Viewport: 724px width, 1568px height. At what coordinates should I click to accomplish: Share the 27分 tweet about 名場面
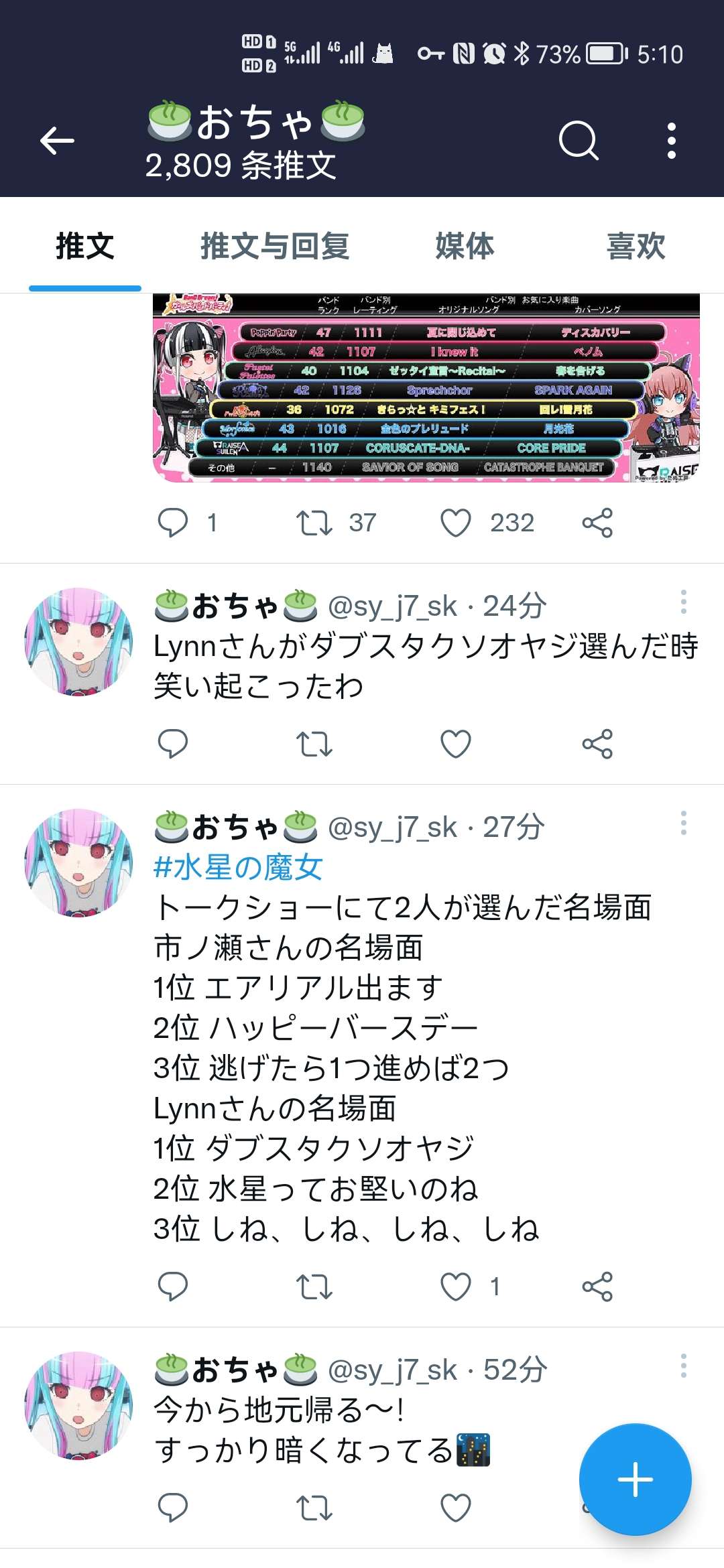click(597, 1287)
